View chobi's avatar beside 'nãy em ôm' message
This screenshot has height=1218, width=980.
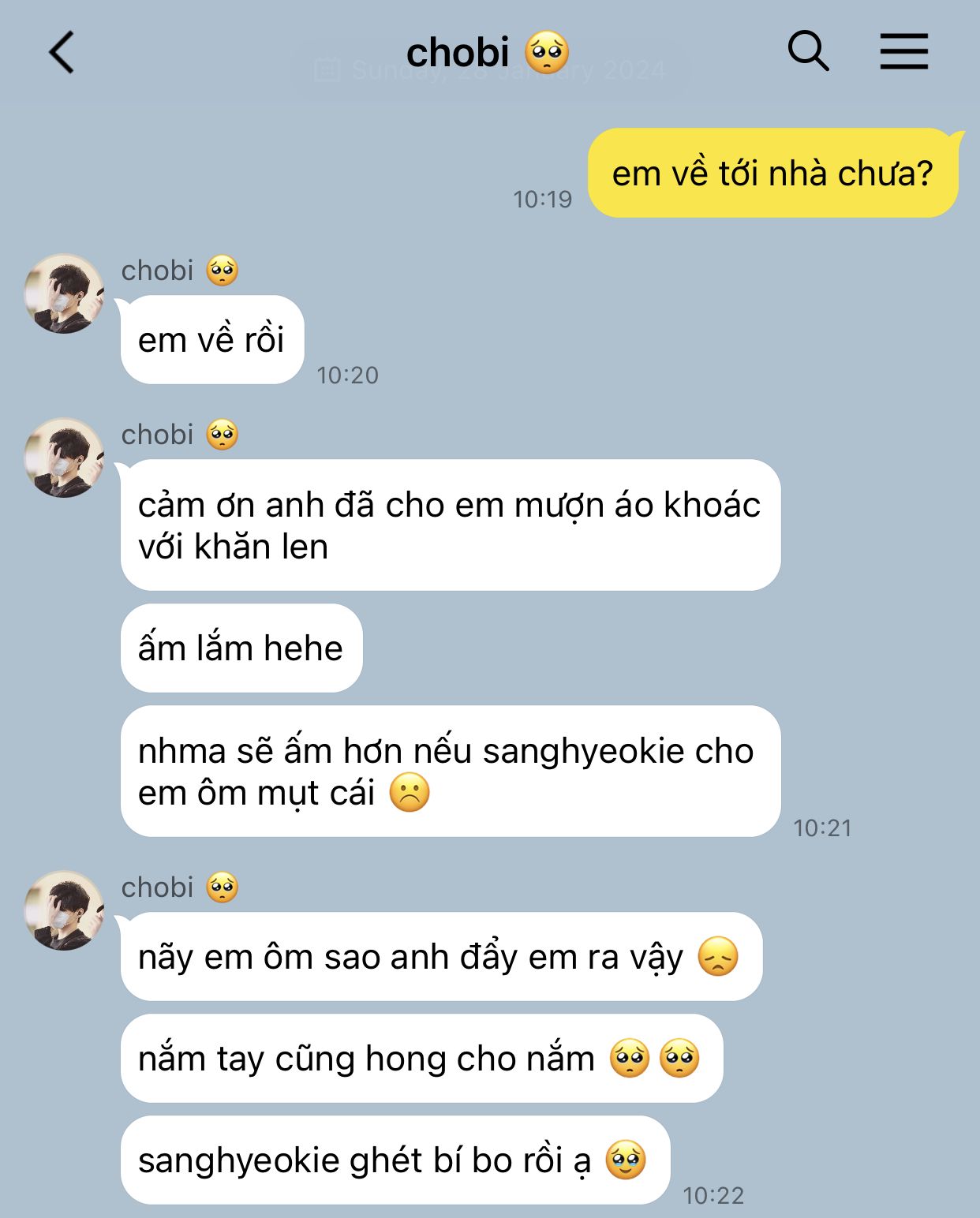pyautogui.click(x=64, y=910)
